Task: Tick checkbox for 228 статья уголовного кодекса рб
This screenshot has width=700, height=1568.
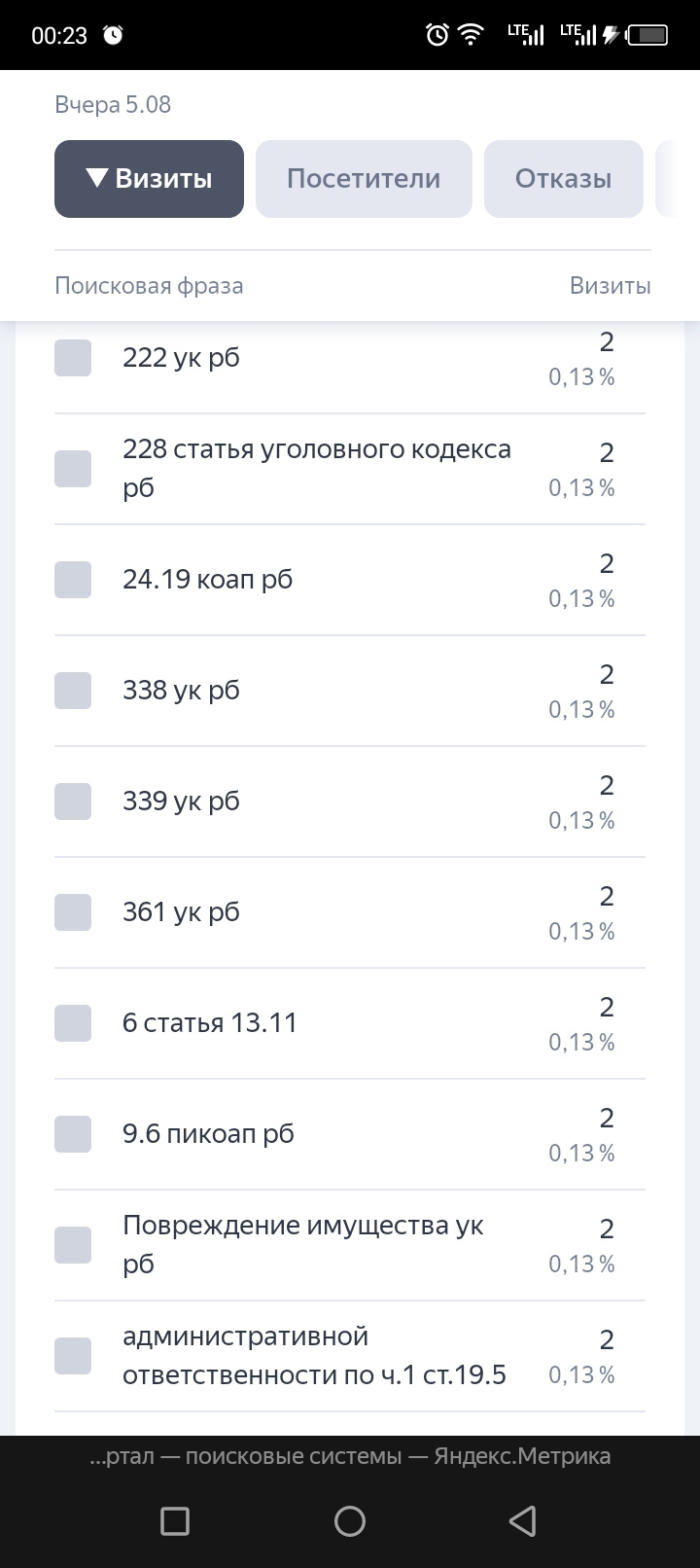Action: point(73,469)
